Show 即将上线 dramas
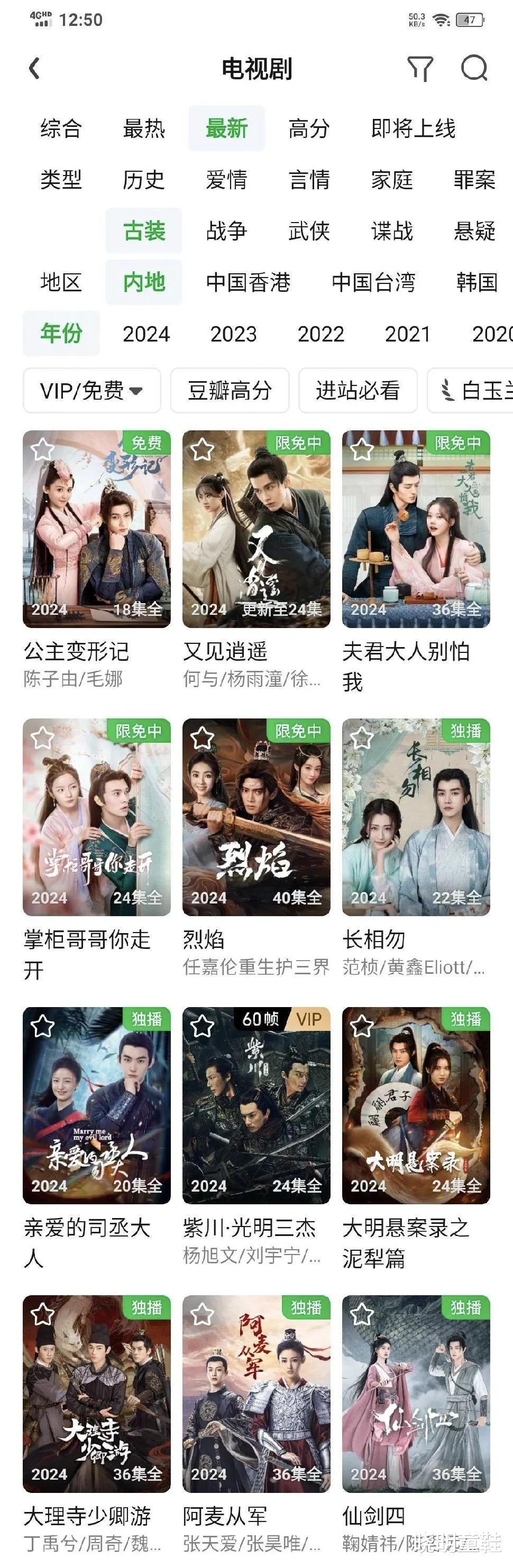513x1568 pixels. [x=413, y=128]
